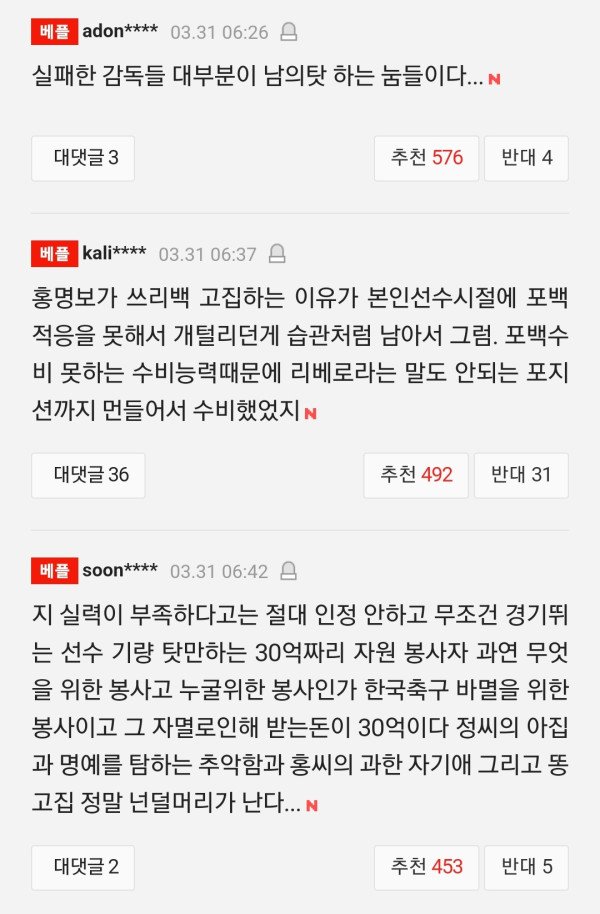Open 대댓글 36 replies under kali****
Screen dimensions: 600x914
(88, 476)
